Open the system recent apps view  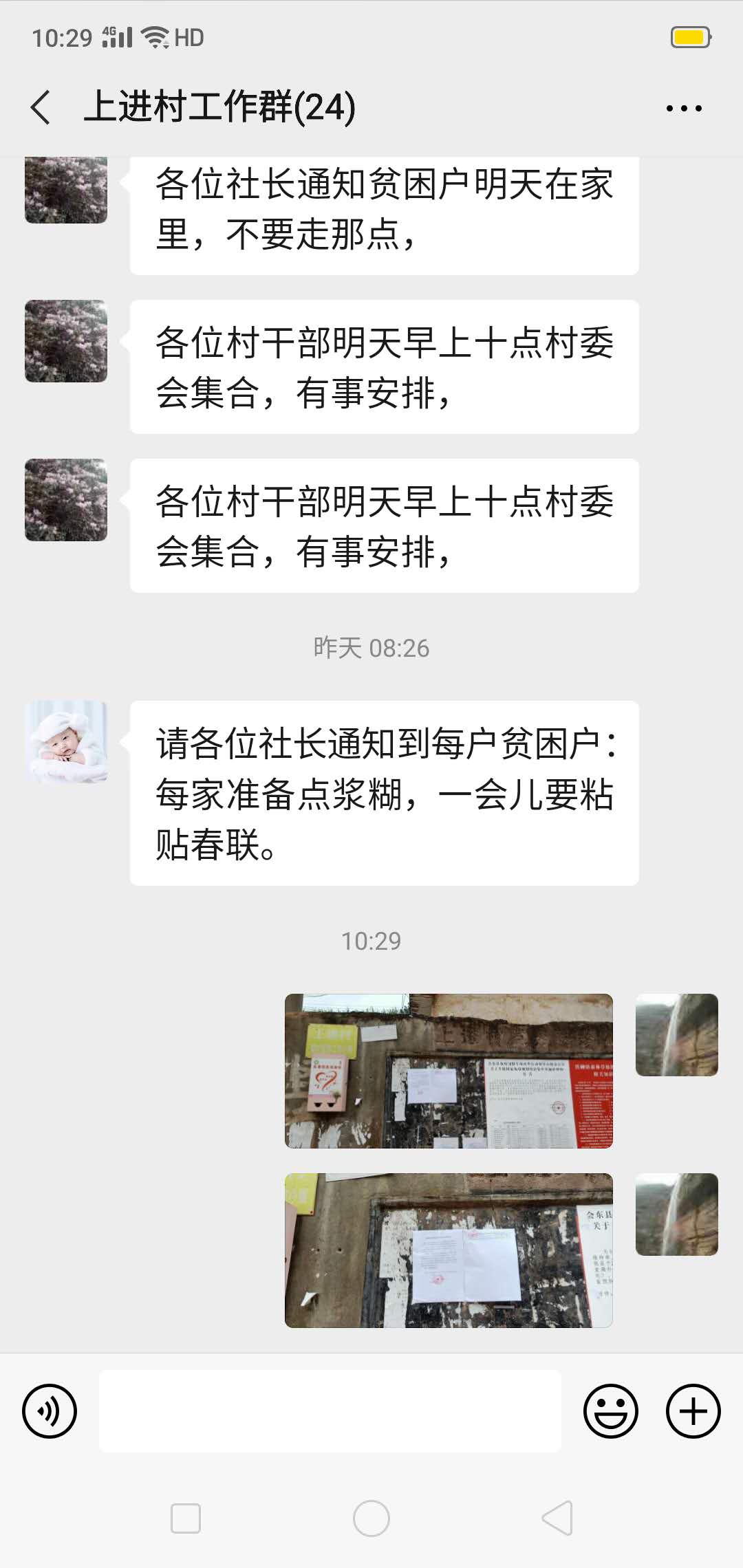(x=186, y=1518)
